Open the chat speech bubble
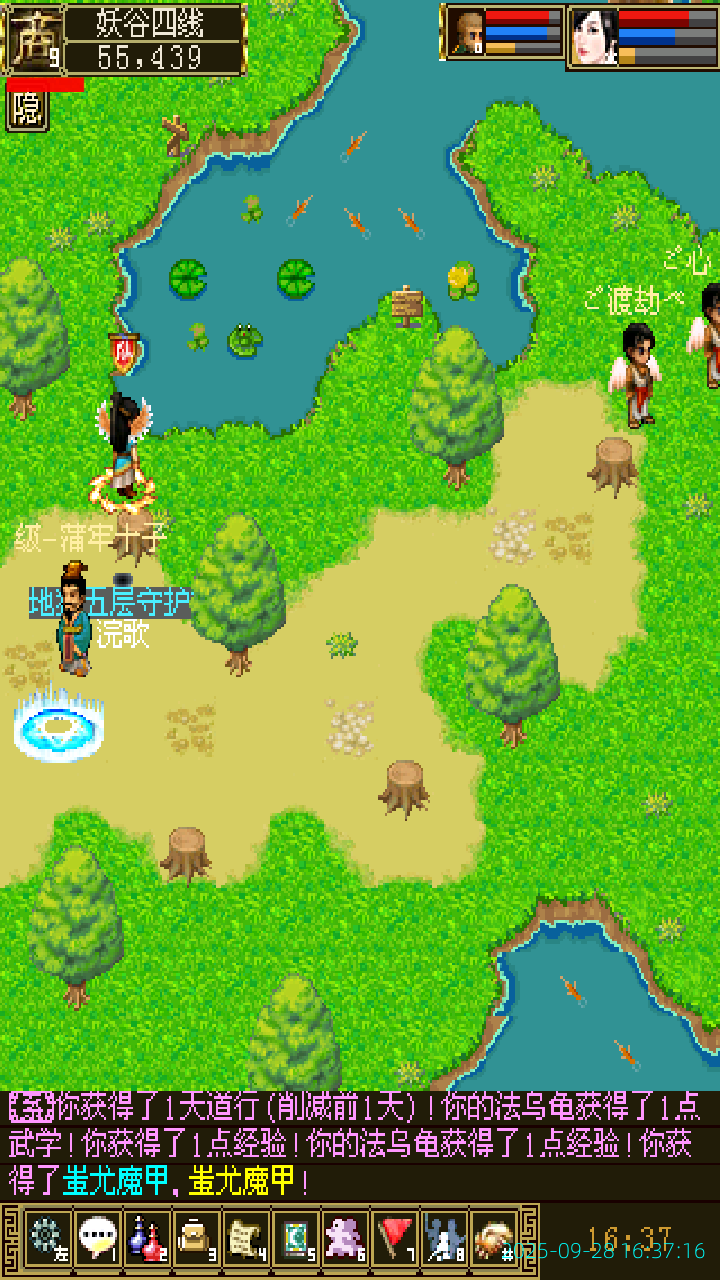Screen dimensions: 720x1280 click(x=96, y=1238)
